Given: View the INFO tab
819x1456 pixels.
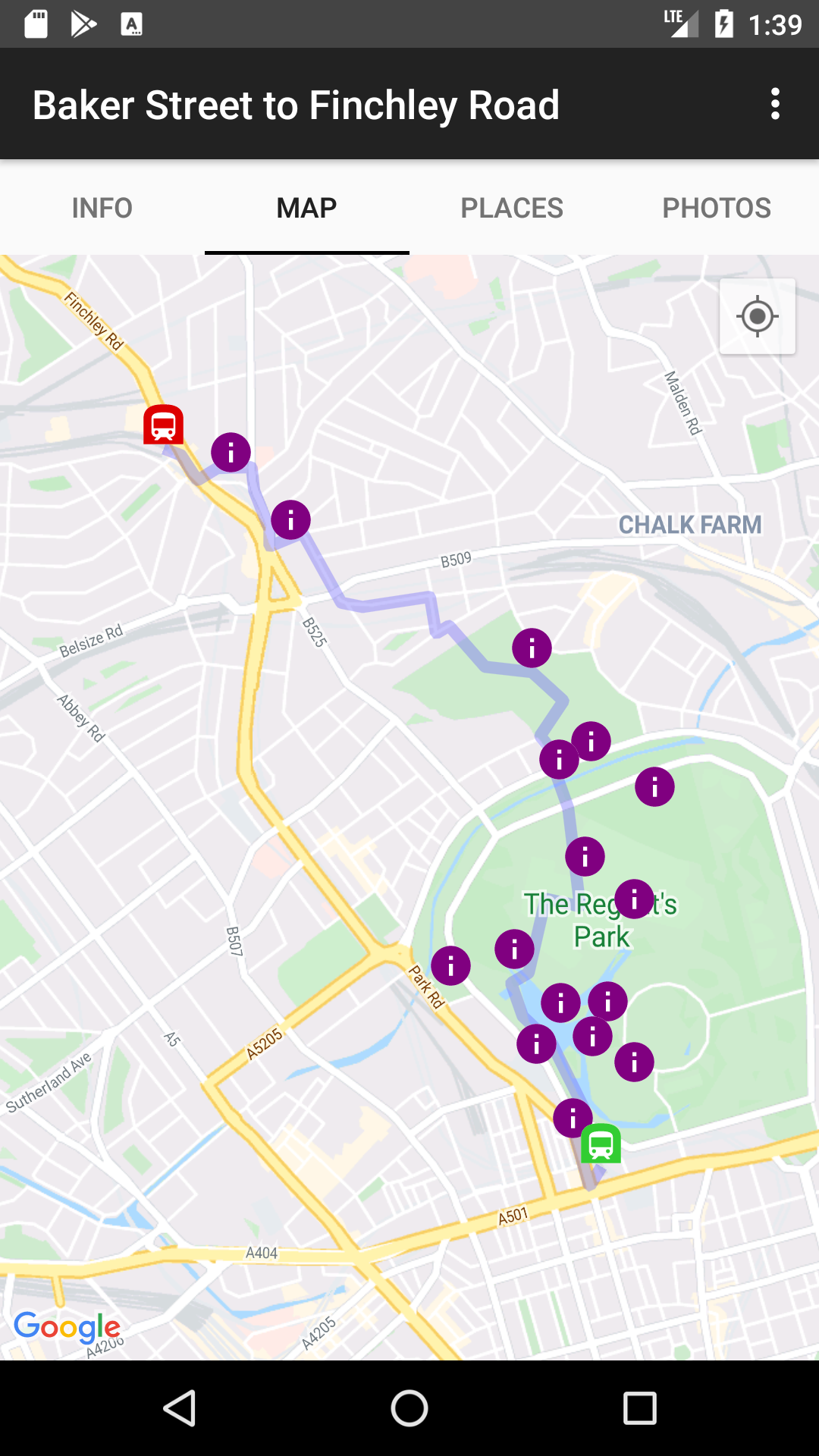Looking at the screenshot, I should (102, 207).
